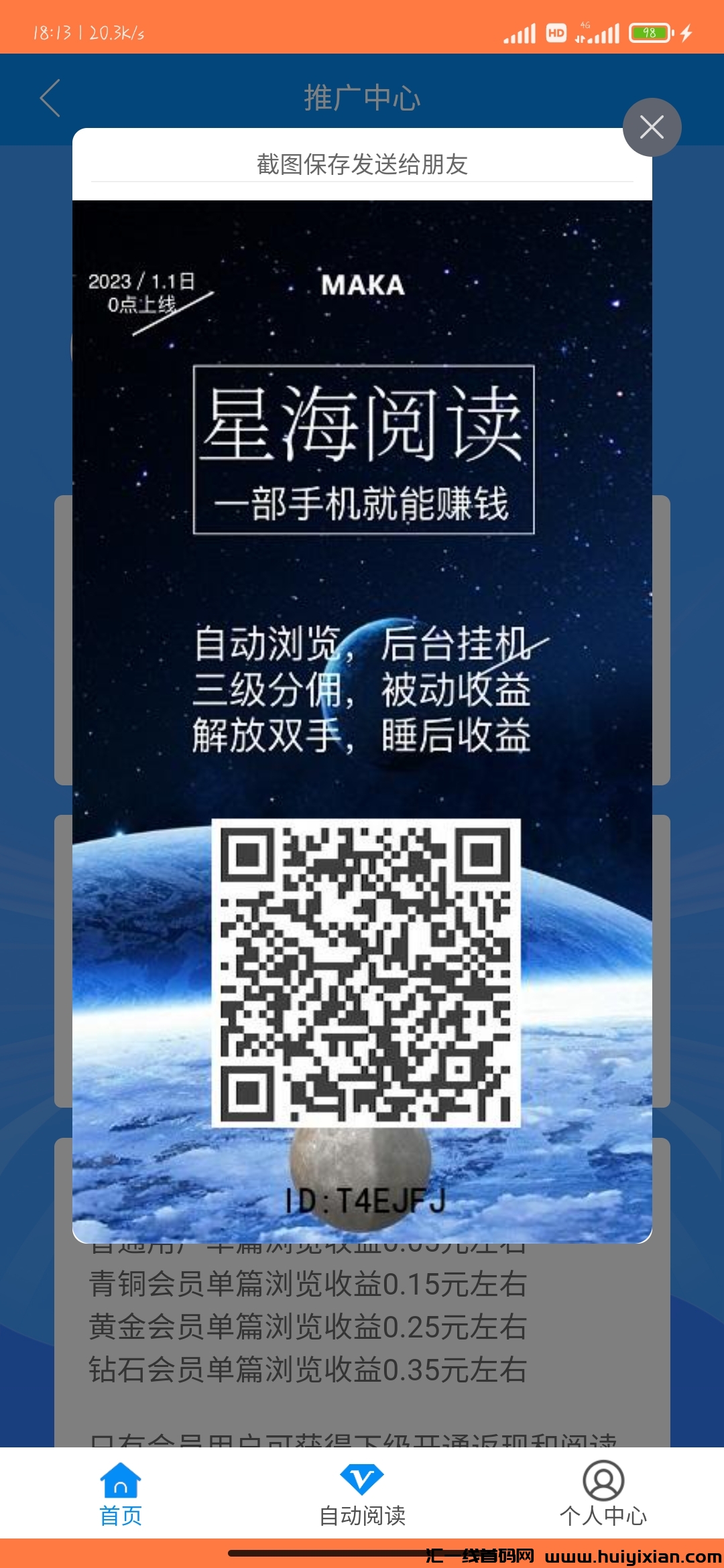This screenshot has width=724, height=1568.
Task: Switch to the 自动阅读 tab
Action: pos(362,1494)
